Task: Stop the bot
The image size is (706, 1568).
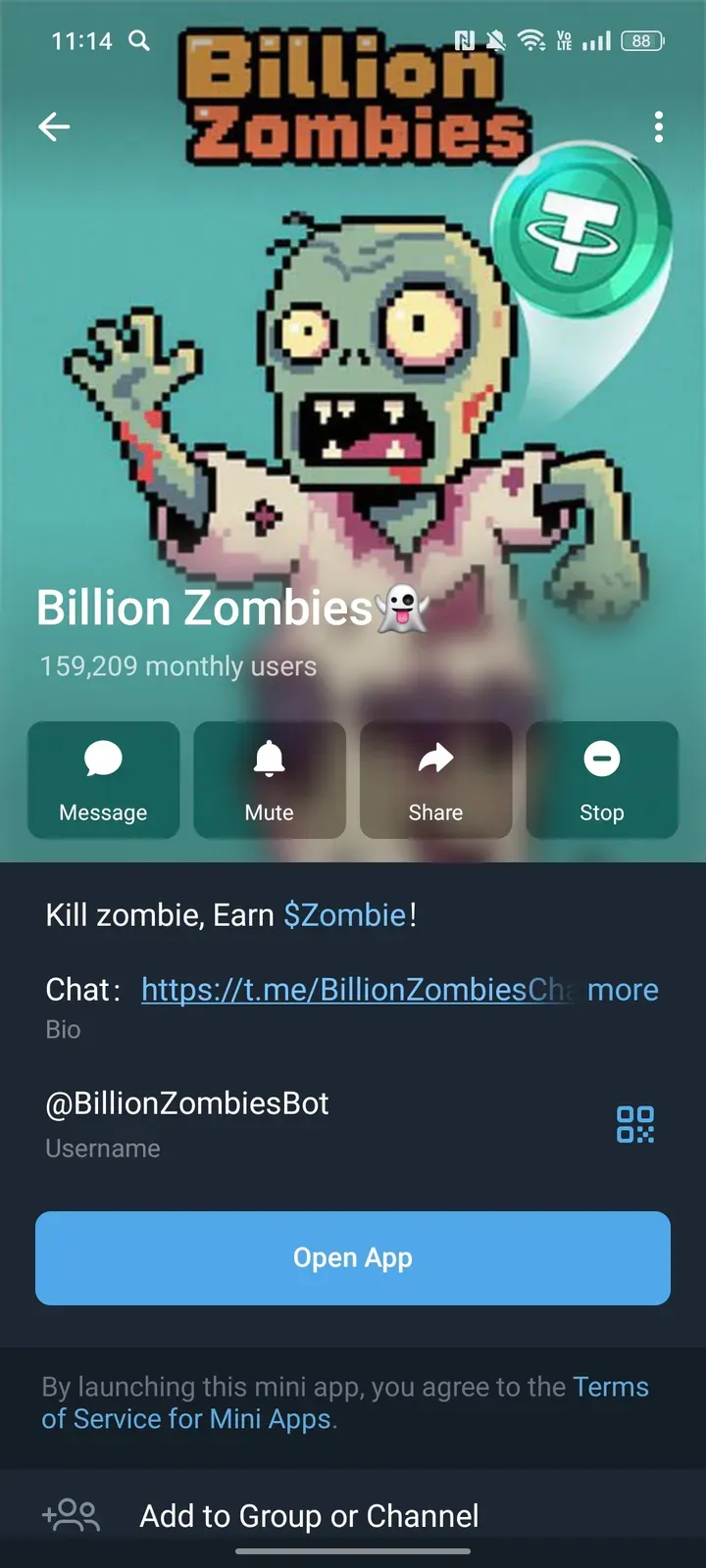Action: (x=601, y=780)
